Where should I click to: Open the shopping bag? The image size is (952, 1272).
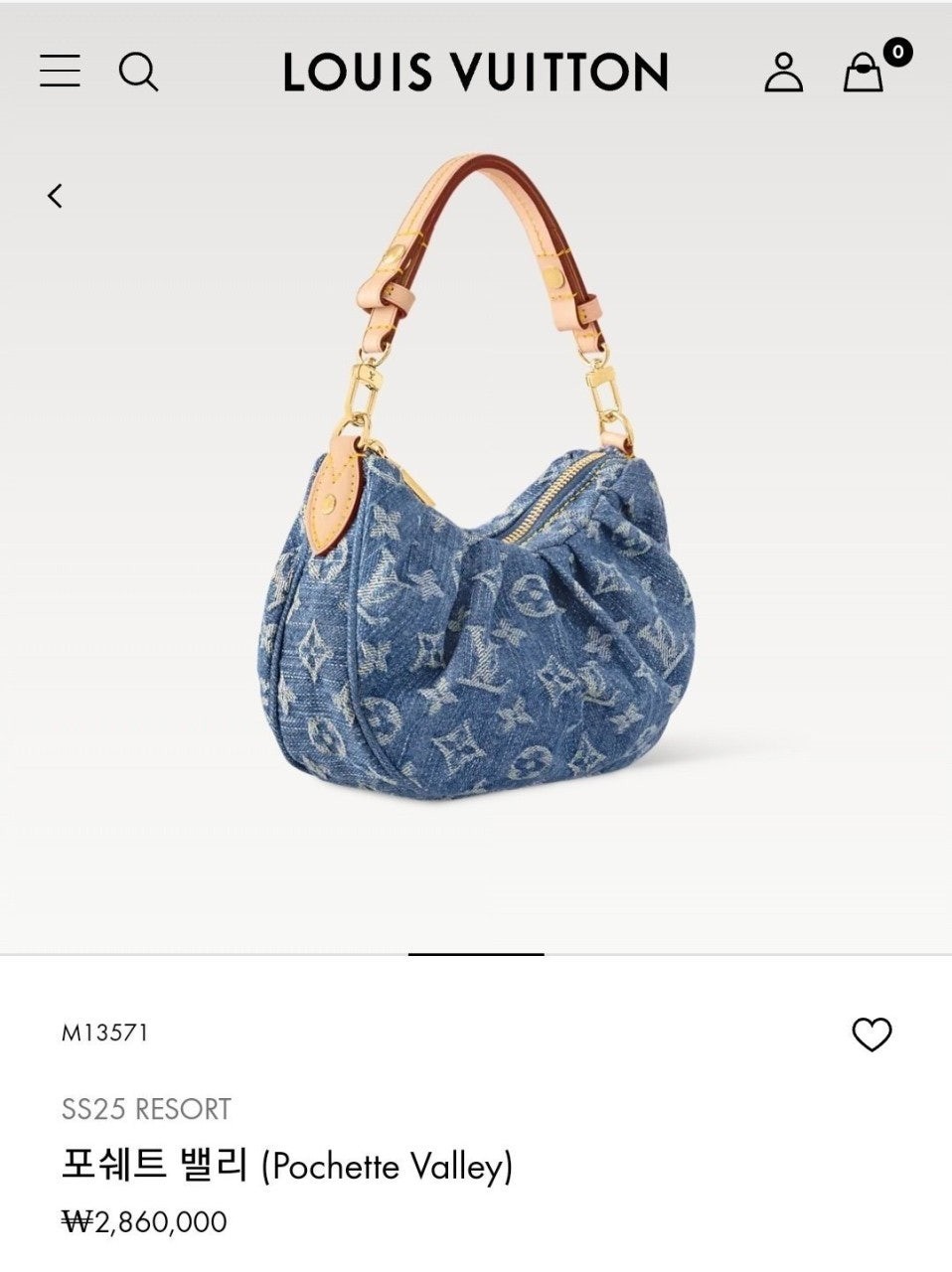[x=865, y=72]
